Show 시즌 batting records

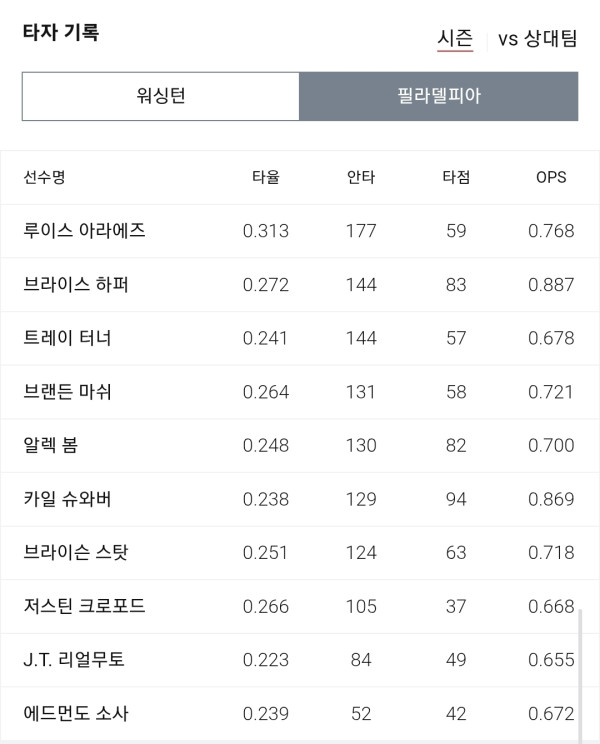pos(455,39)
